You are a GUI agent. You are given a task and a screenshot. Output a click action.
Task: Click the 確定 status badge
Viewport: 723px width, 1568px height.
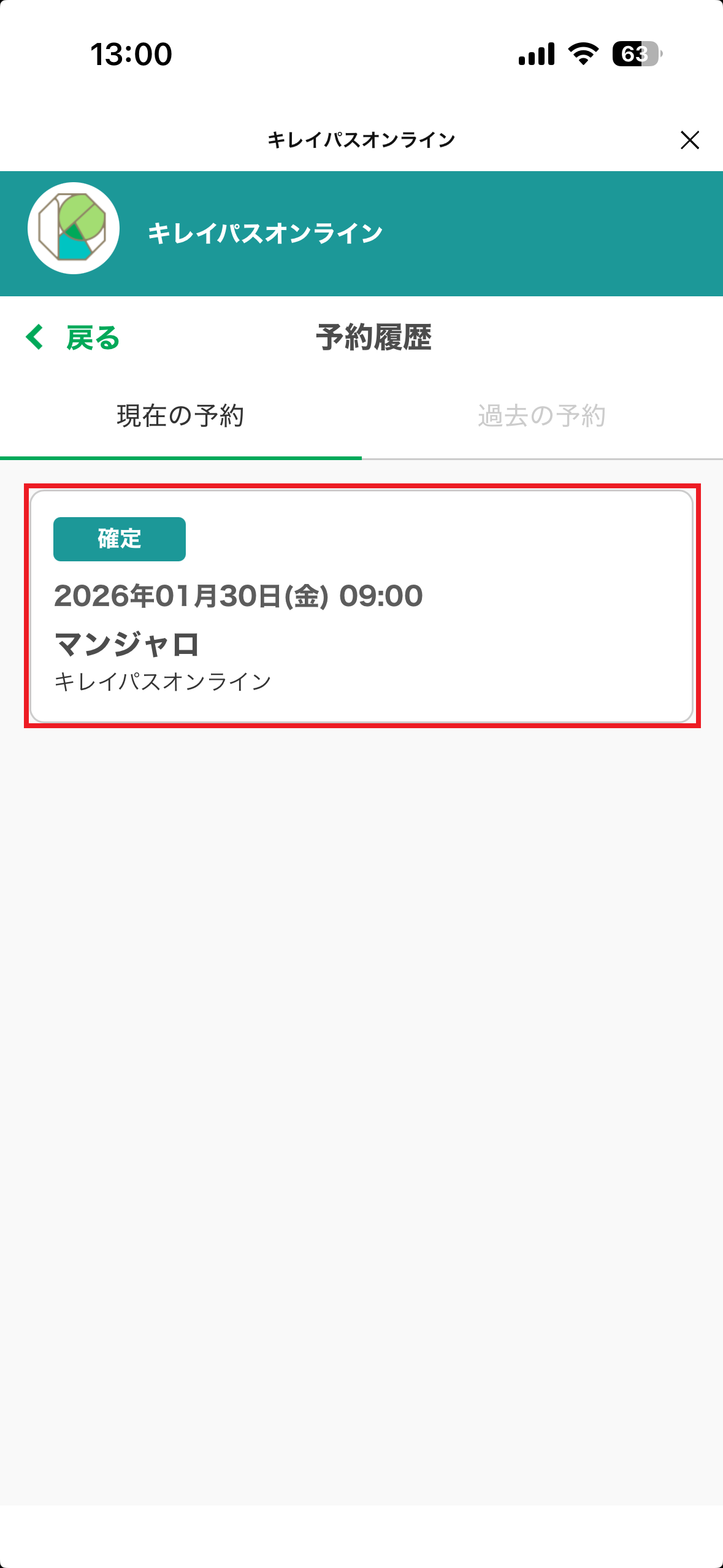[120, 539]
